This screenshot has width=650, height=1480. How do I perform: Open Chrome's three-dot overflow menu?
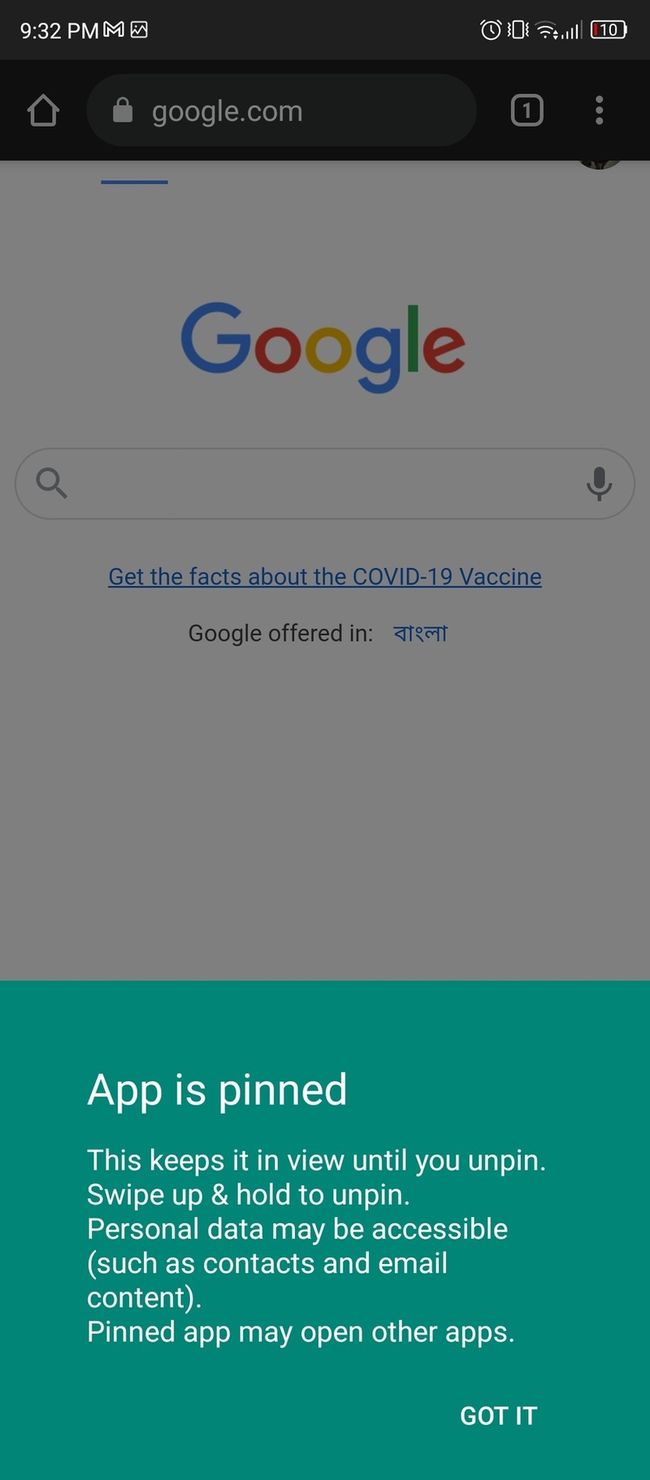599,110
